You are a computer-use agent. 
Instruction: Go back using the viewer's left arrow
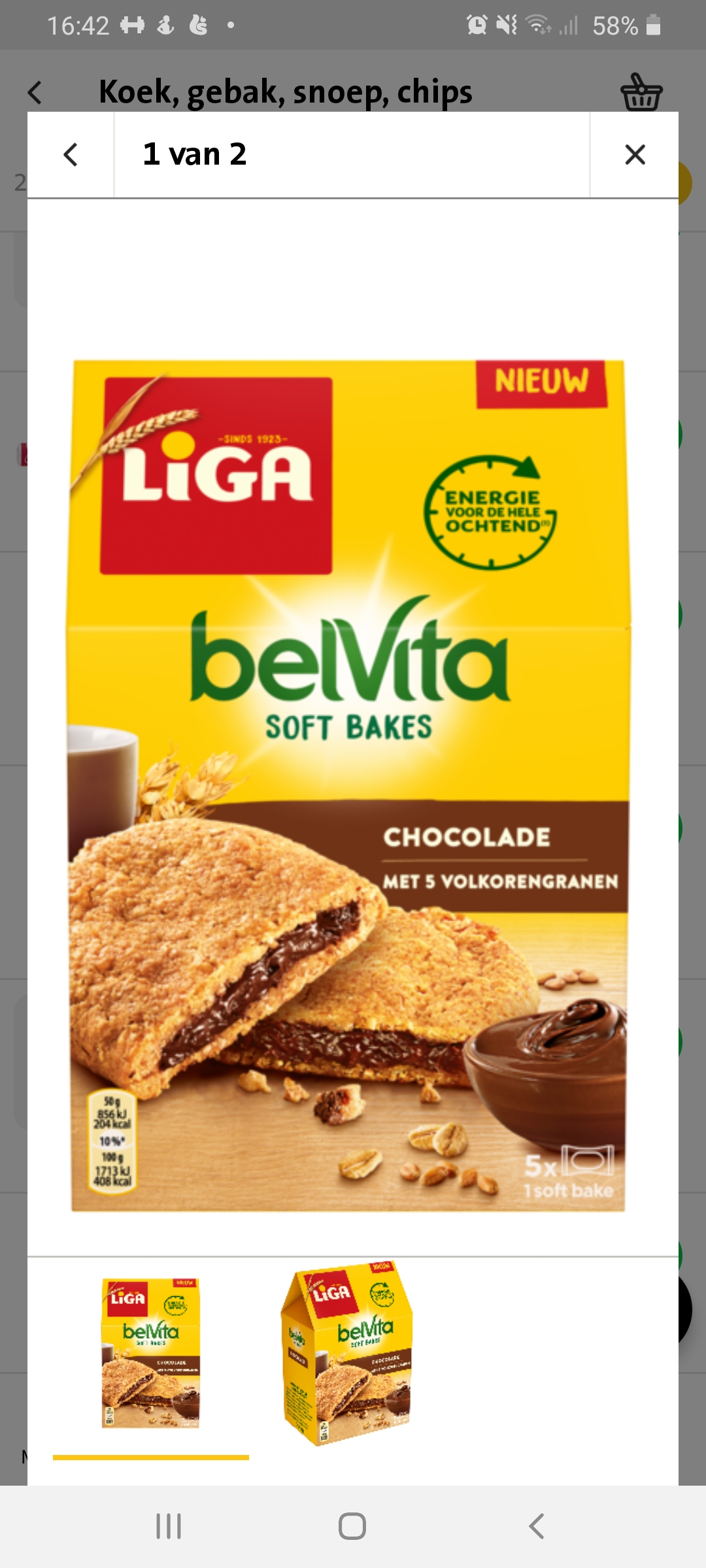pyautogui.click(x=71, y=155)
